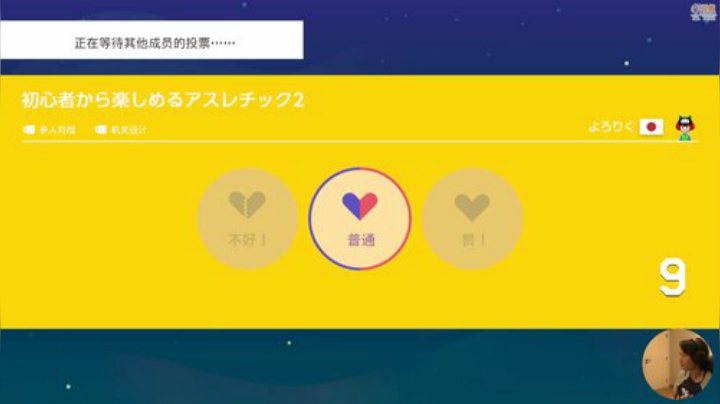
Task: Rate the course 赞！
Action: pos(472,218)
